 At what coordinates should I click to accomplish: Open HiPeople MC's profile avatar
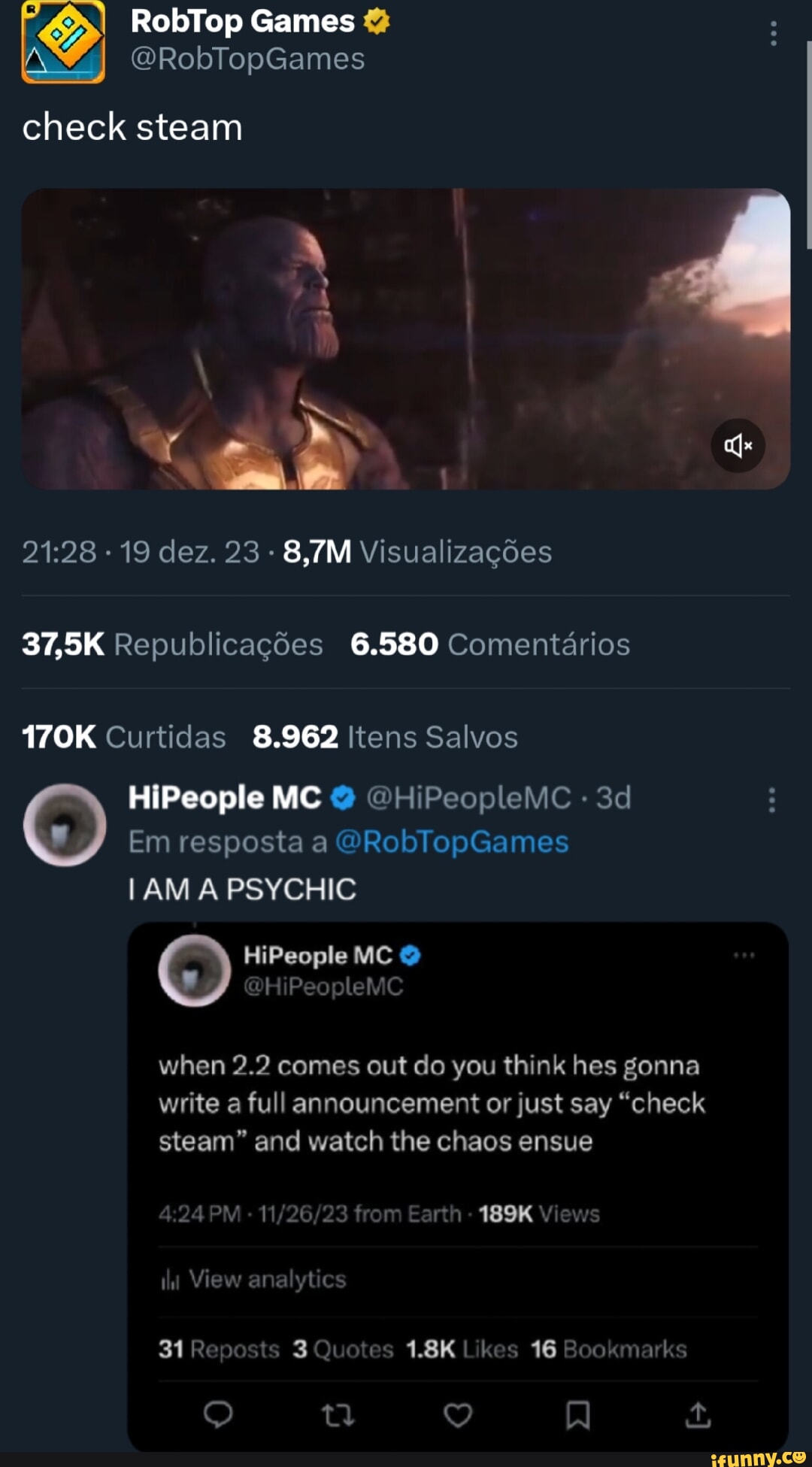click(64, 823)
